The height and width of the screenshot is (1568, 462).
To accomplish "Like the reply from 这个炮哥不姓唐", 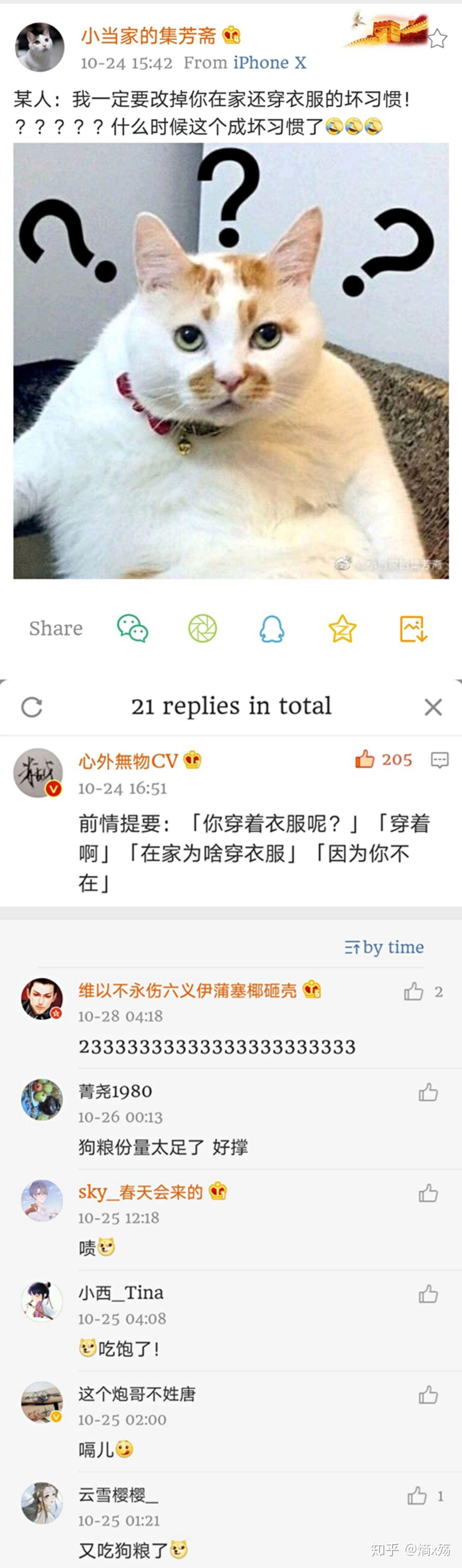I will tap(428, 1395).
